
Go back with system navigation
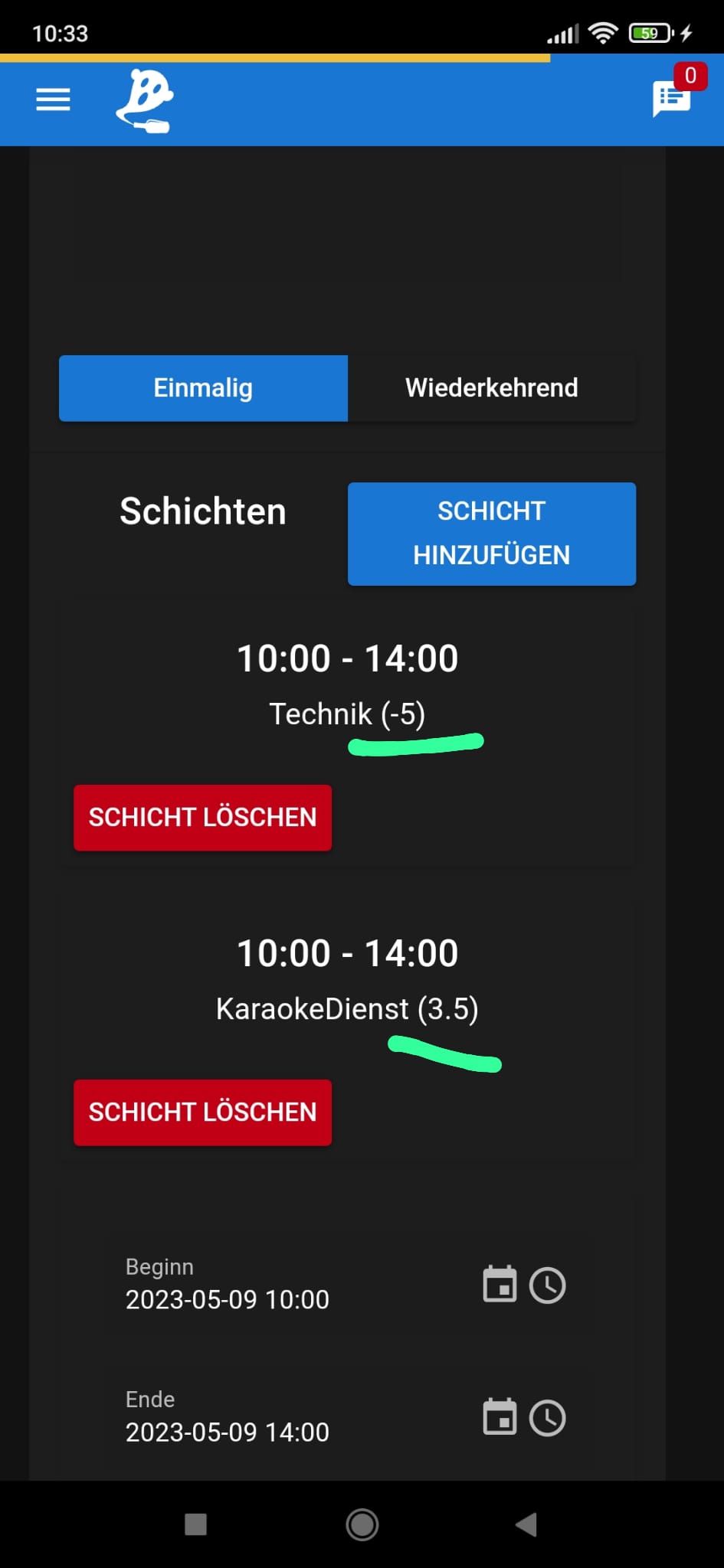526,1524
